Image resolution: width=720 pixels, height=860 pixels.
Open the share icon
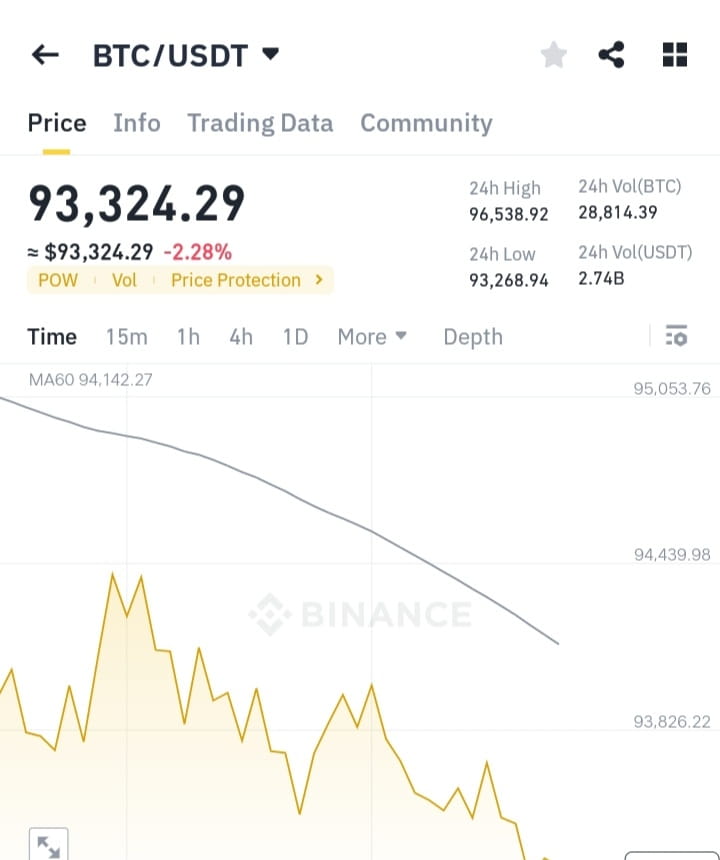612,55
